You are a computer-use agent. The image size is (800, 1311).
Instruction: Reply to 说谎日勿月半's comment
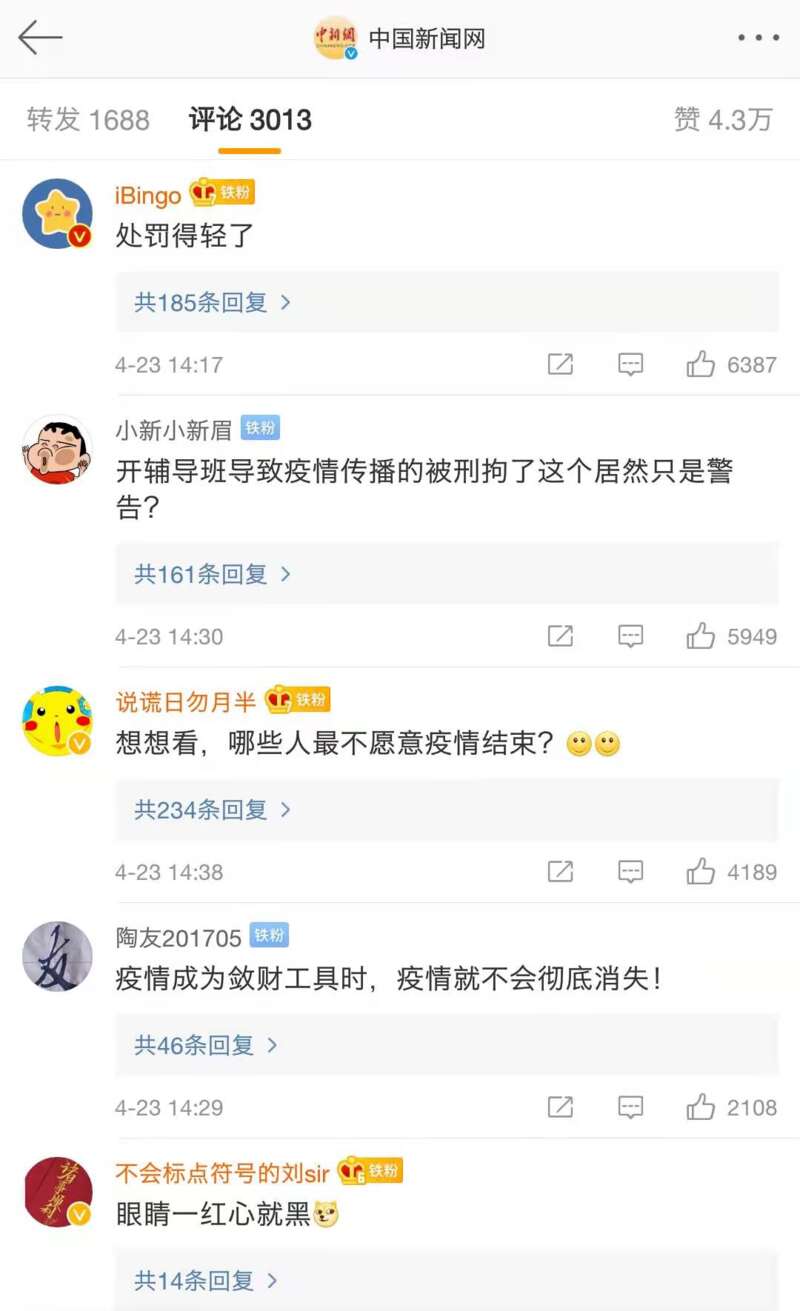630,872
